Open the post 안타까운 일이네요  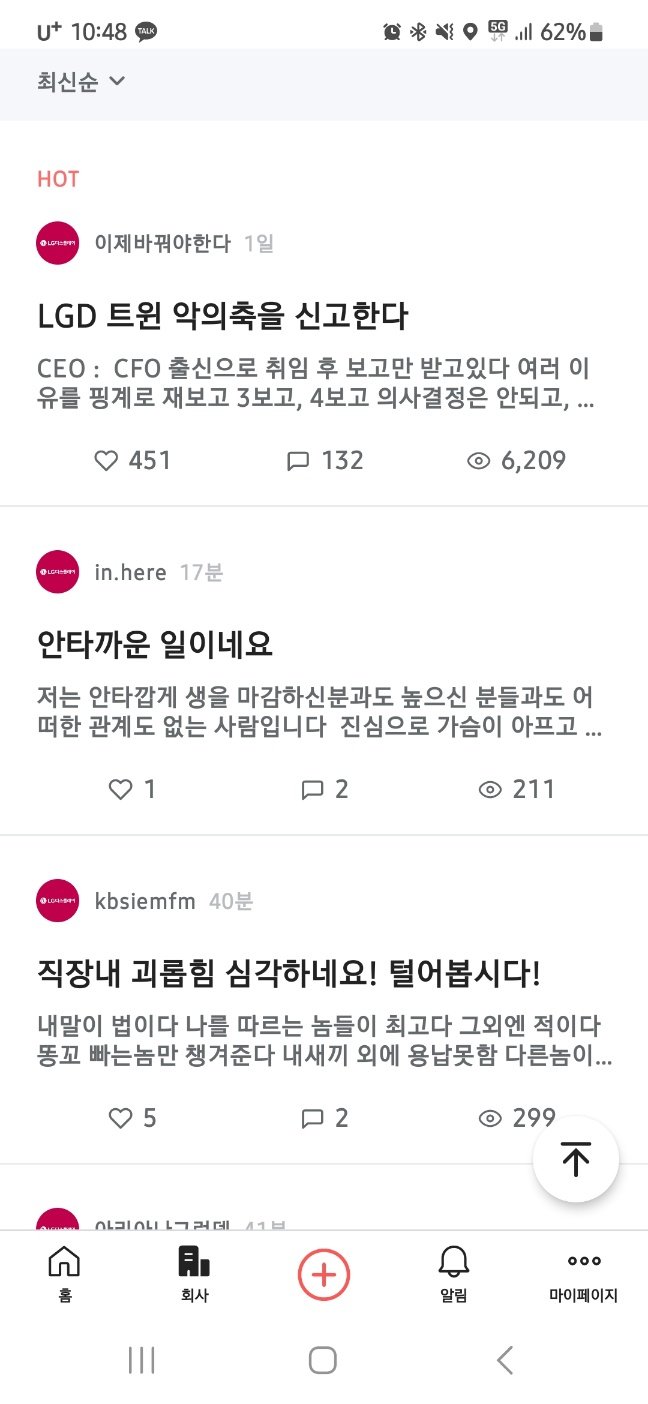(155, 645)
